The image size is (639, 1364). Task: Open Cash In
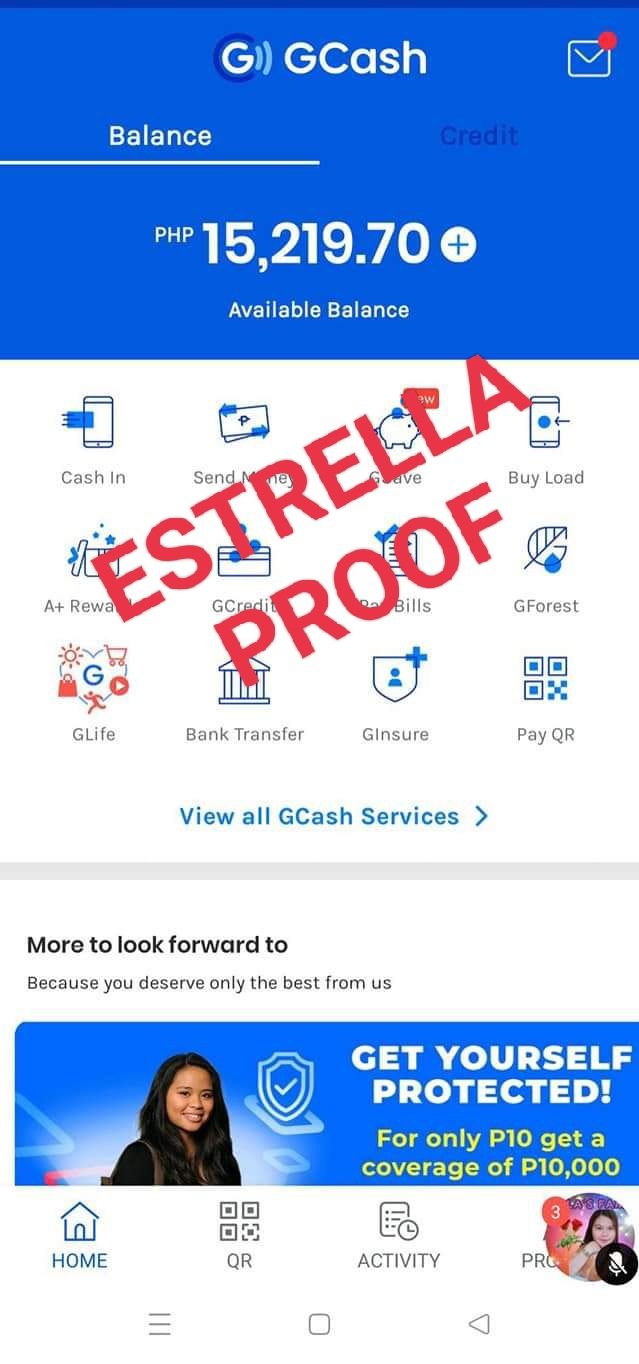coord(93,440)
